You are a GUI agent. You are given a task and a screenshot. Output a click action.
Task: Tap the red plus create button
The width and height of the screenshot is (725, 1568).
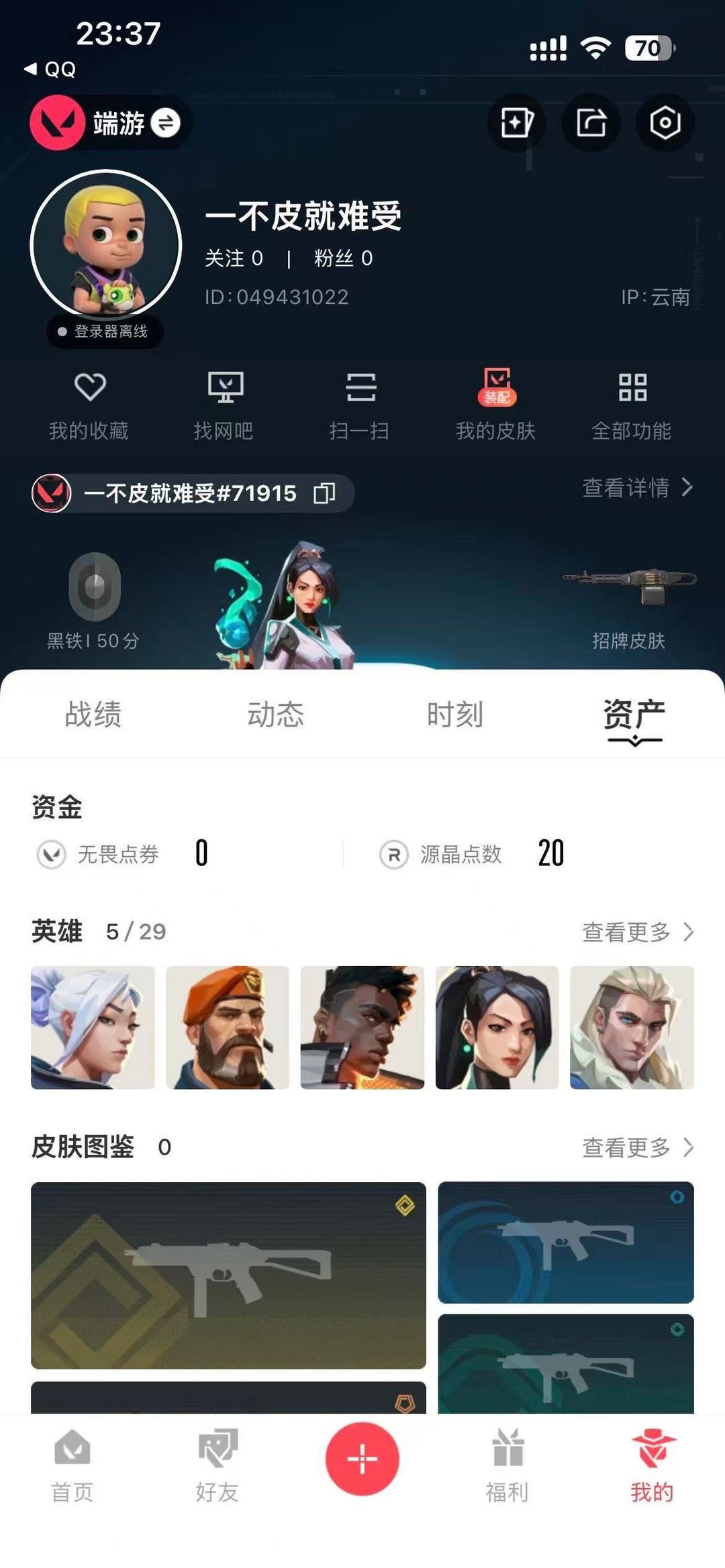[x=362, y=1459]
